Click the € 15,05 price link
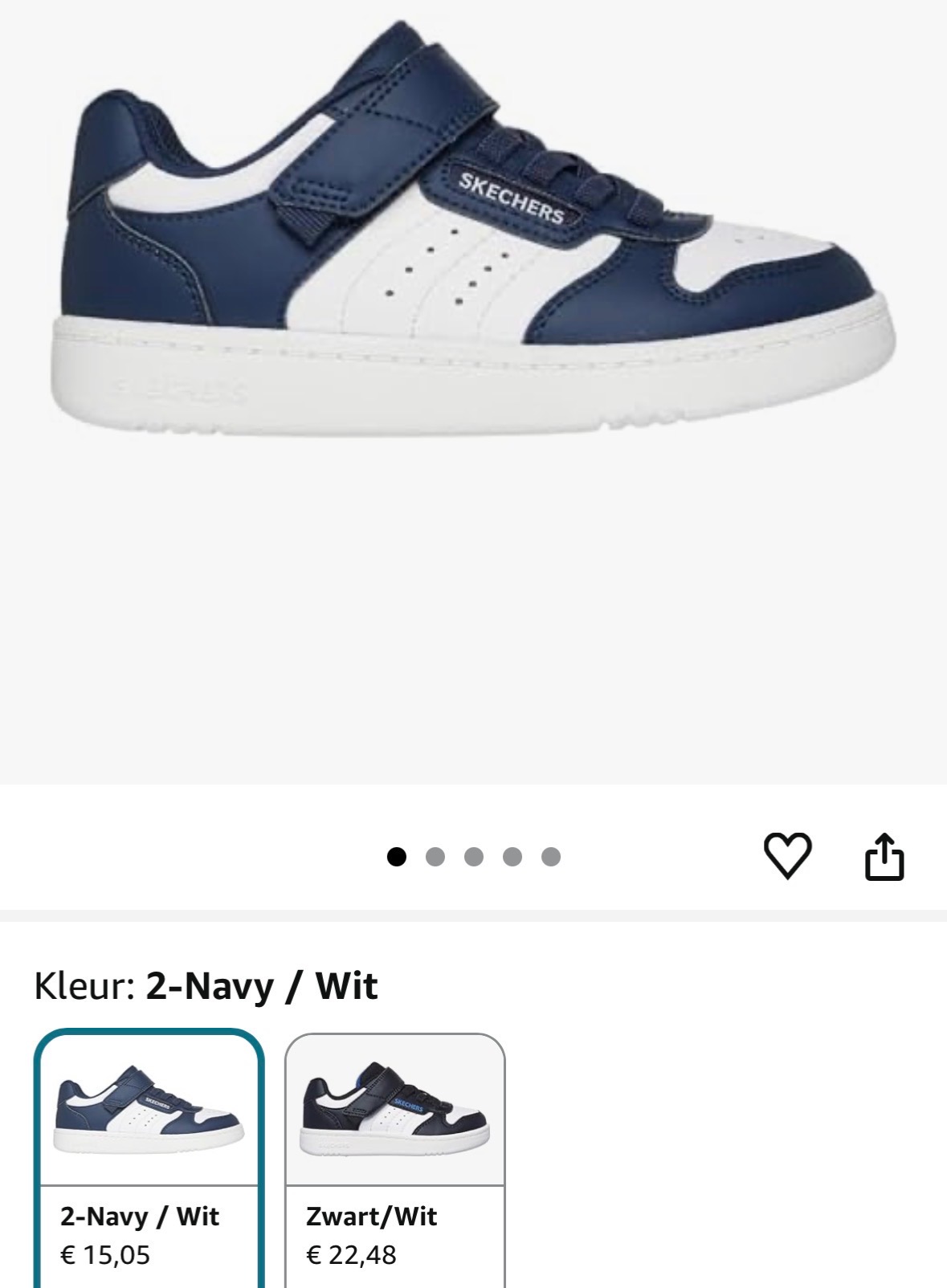Image resolution: width=947 pixels, height=1288 pixels. tap(104, 1253)
